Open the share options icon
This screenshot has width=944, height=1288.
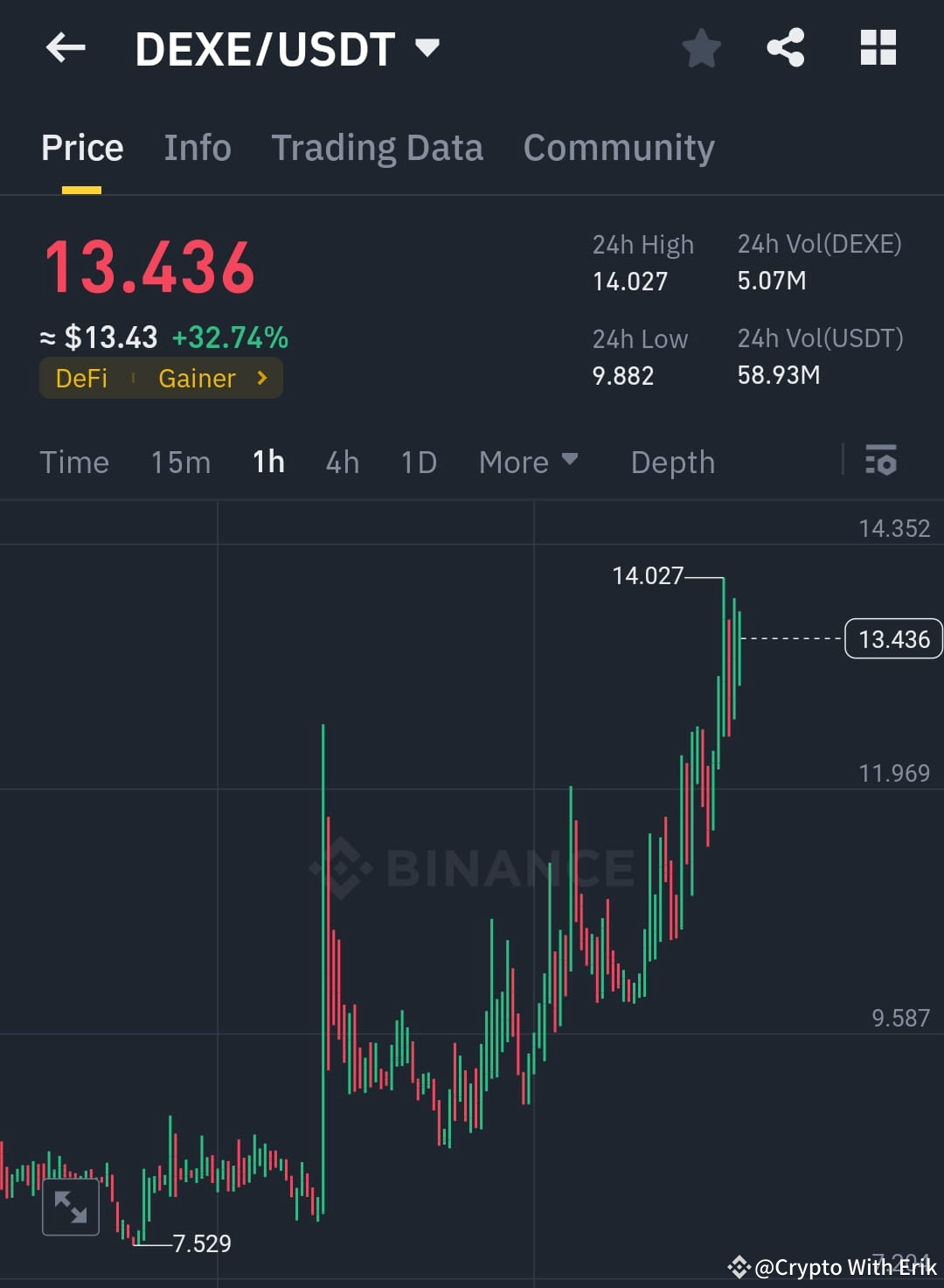point(786,48)
